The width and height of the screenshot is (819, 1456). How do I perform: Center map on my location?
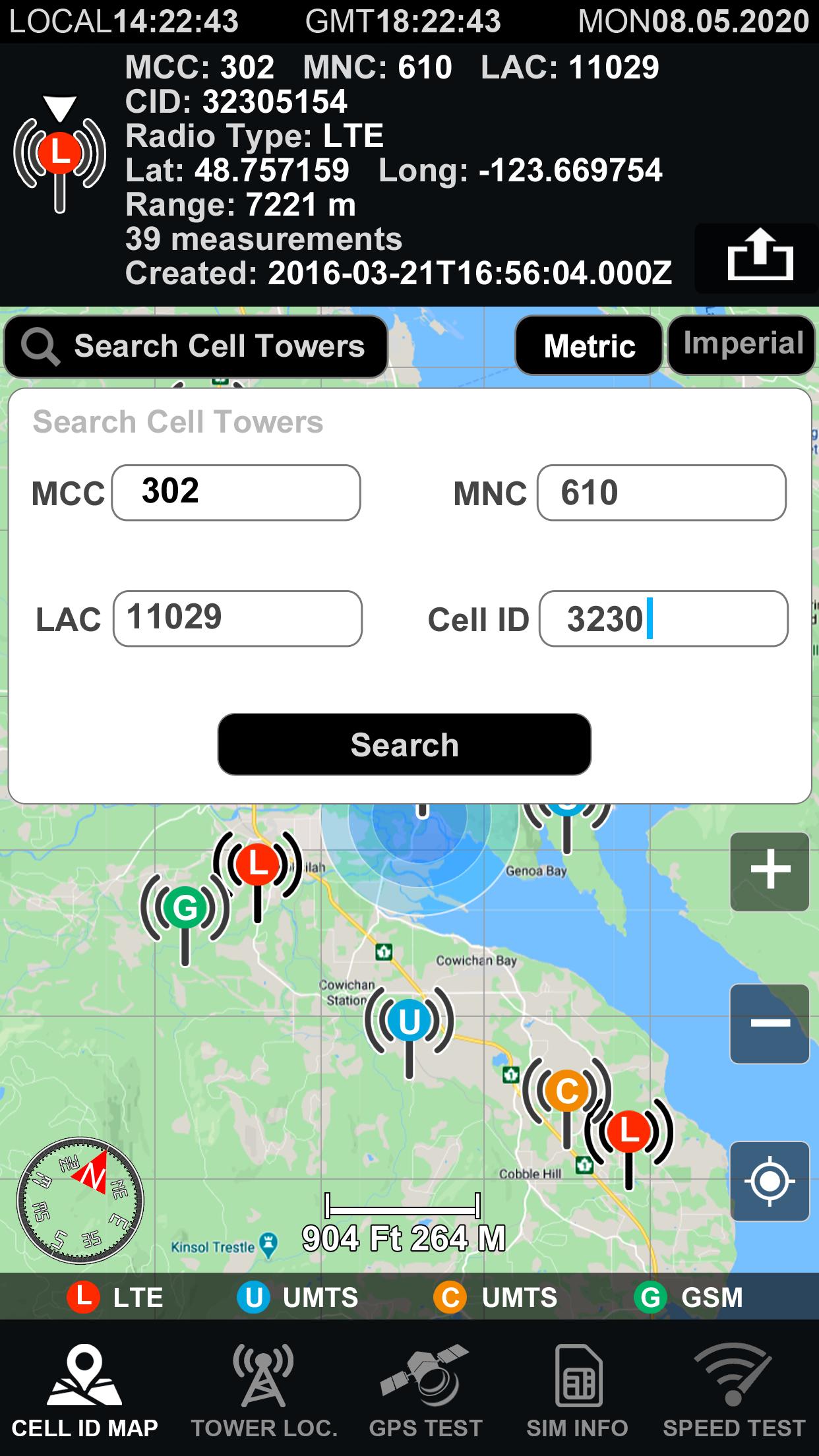[x=770, y=1180]
